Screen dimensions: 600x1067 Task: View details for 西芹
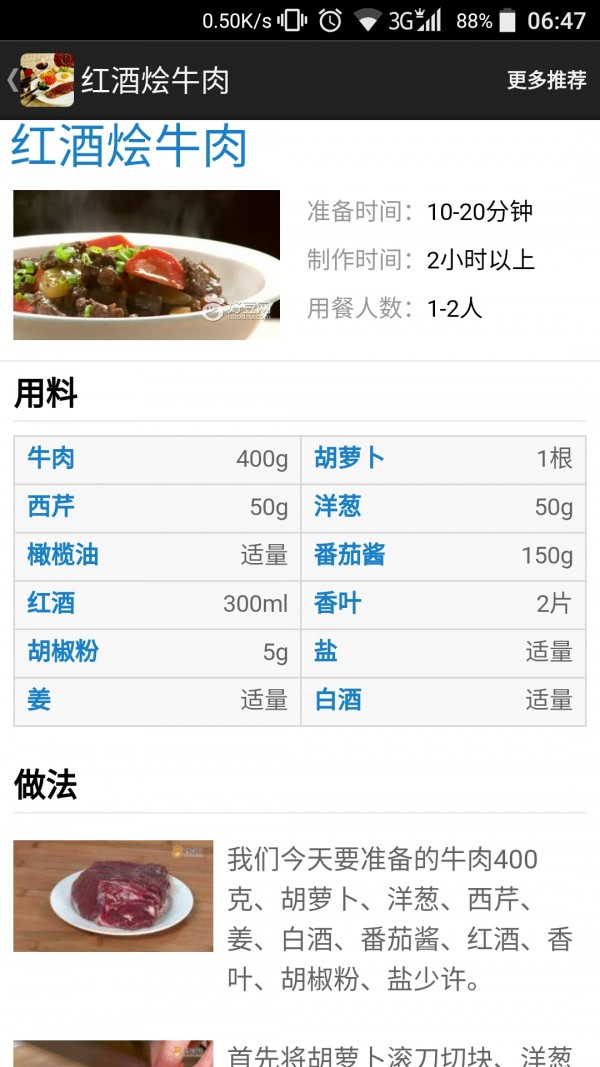[x=51, y=507]
